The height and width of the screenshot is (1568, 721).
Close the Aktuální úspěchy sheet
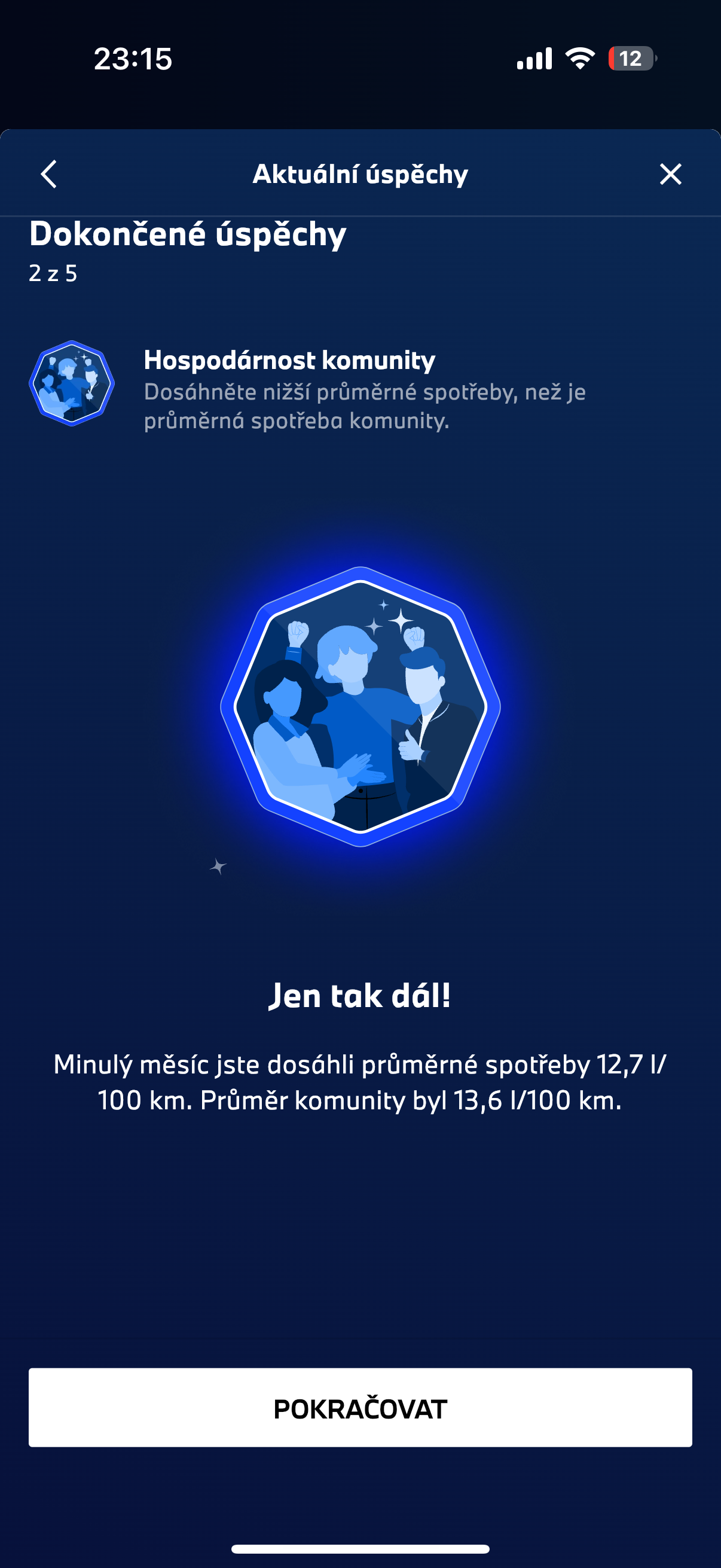(x=671, y=174)
